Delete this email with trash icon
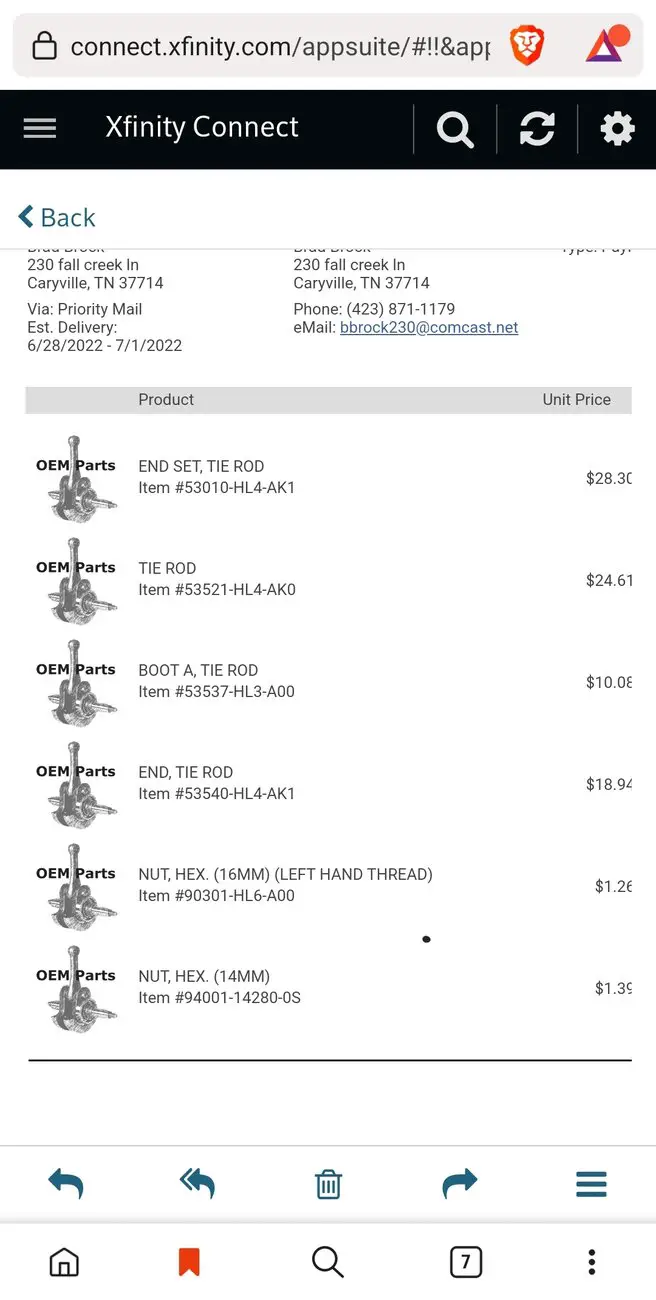This screenshot has height=1300, width=656. tap(328, 1185)
